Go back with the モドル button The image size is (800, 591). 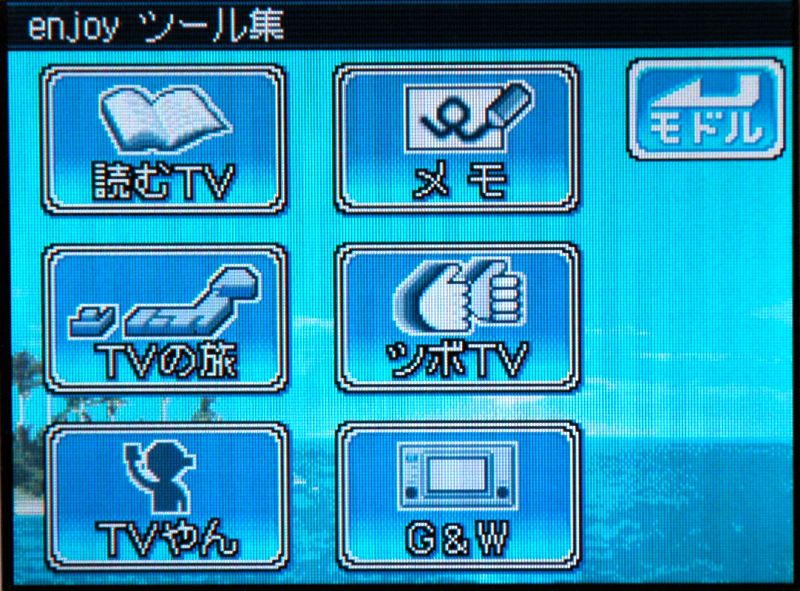pyautogui.click(x=706, y=108)
